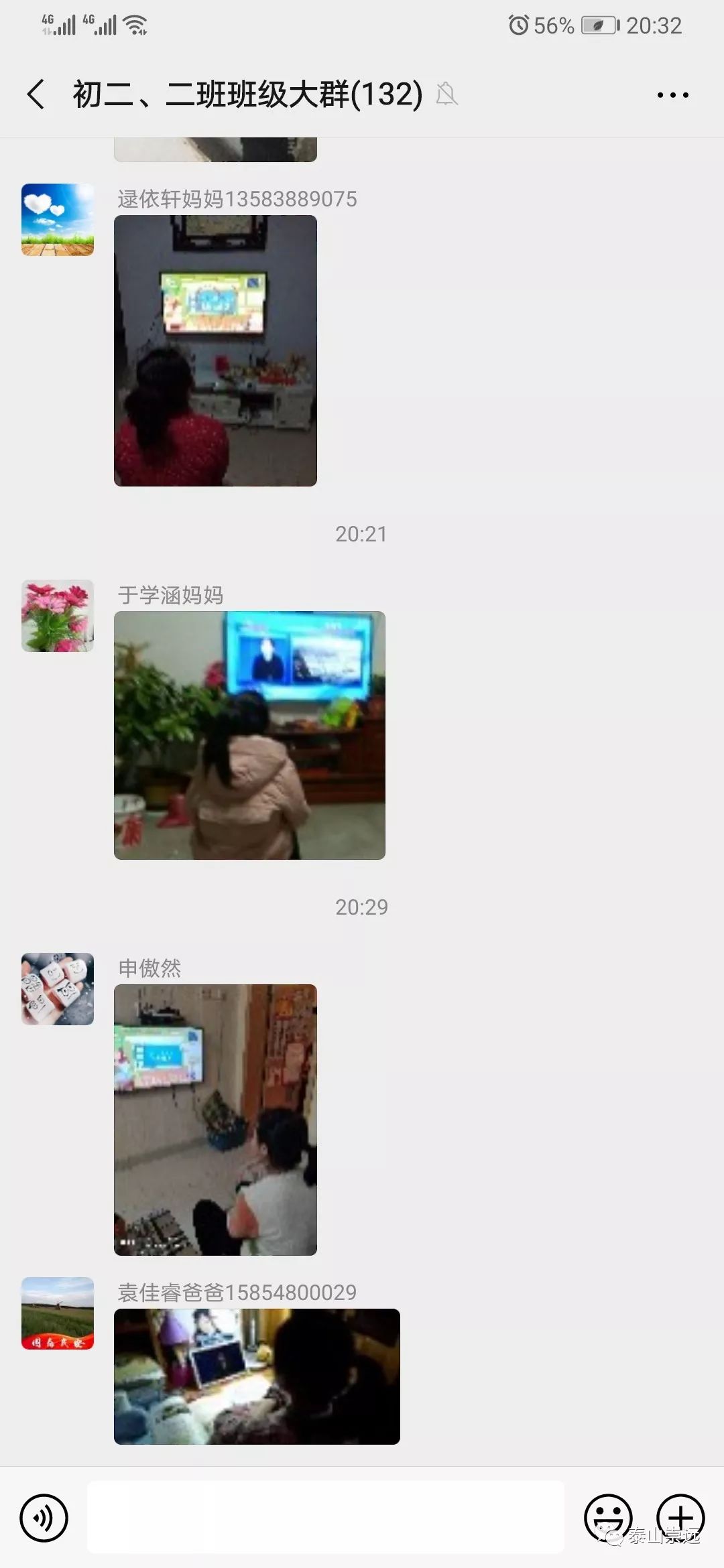Tap the message text field
This screenshot has width=724, height=1568.
[326, 1517]
